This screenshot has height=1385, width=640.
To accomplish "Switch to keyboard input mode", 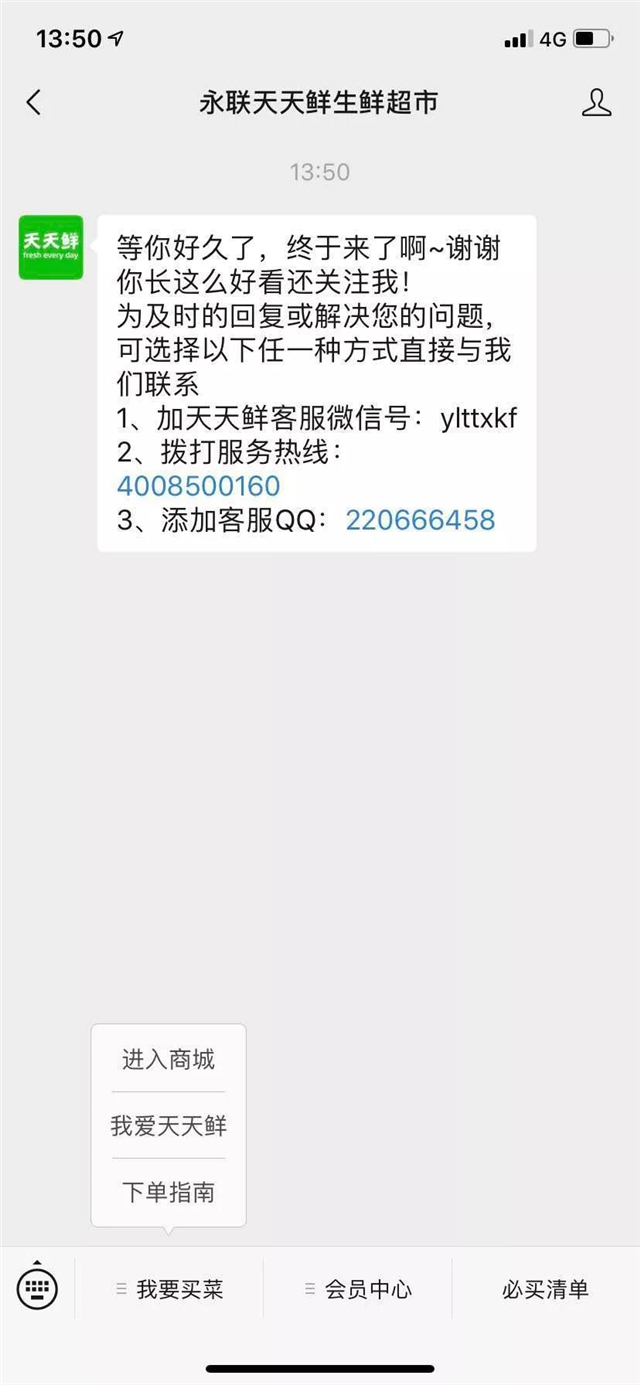I will [x=37, y=1289].
